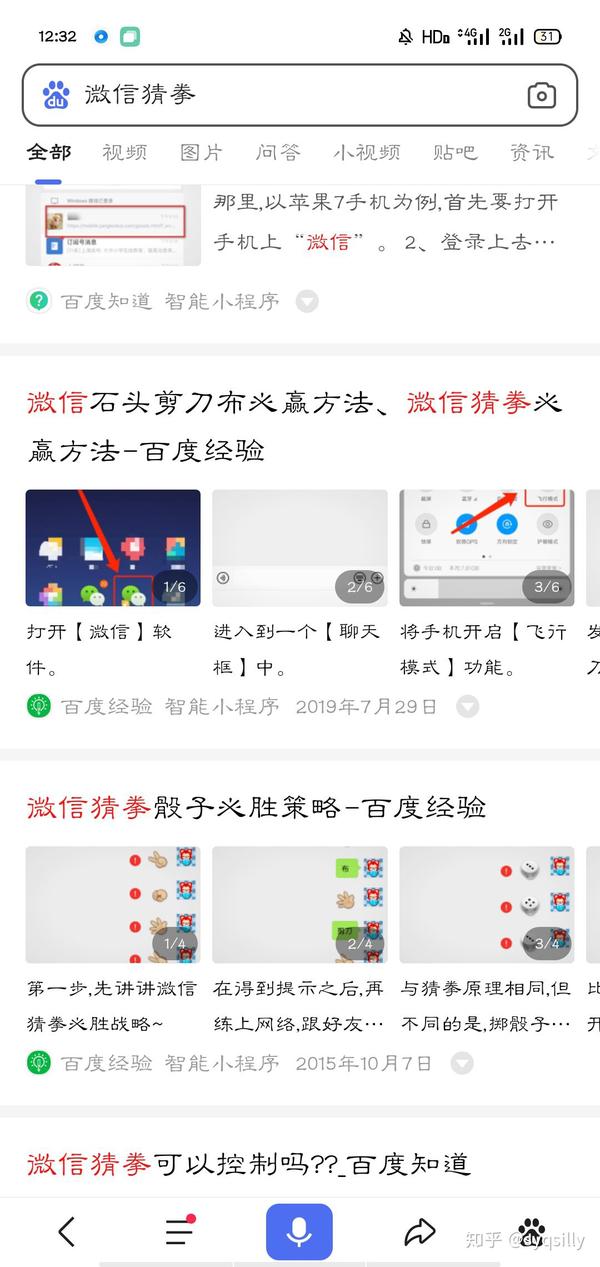Switch to the 视频 tab
The image size is (600, 1267).
125,152
